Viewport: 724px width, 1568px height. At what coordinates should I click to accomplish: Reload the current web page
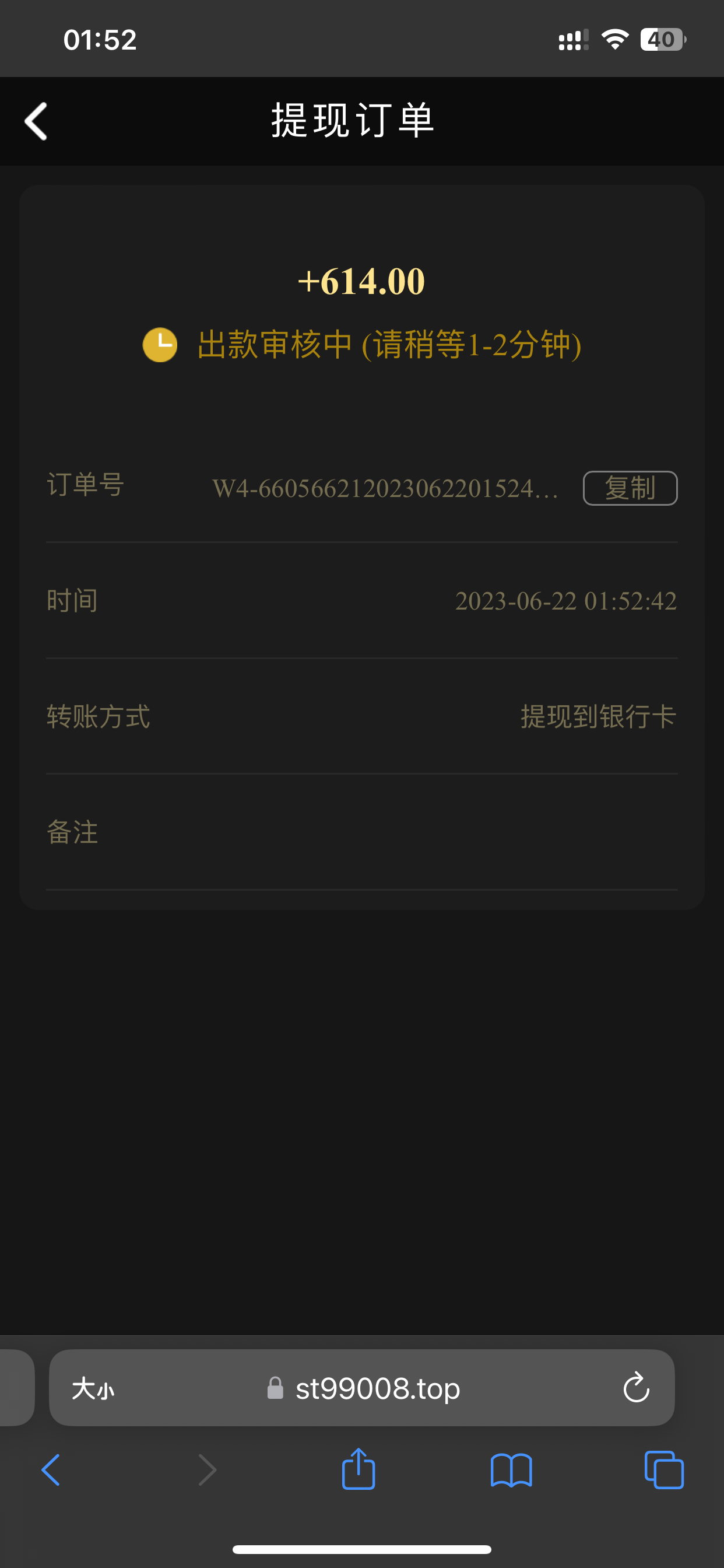coord(636,1388)
